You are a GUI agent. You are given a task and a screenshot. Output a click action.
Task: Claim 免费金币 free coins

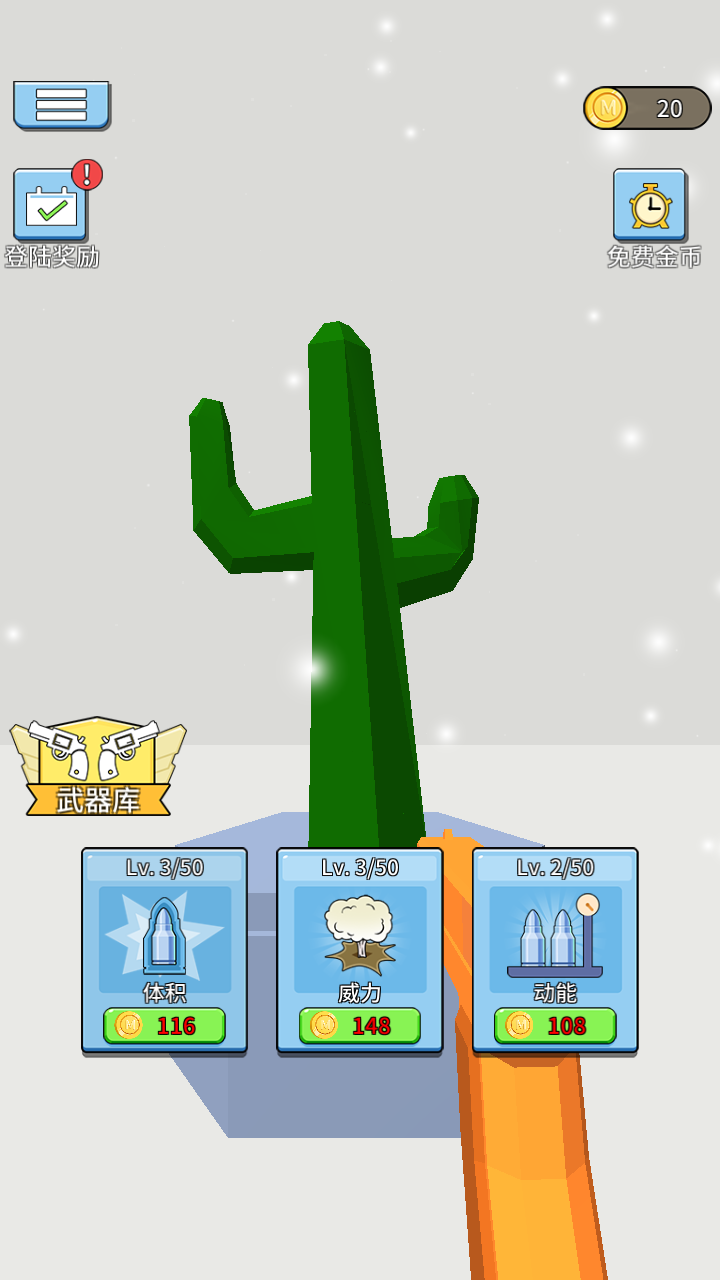click(x=650, y=205)
